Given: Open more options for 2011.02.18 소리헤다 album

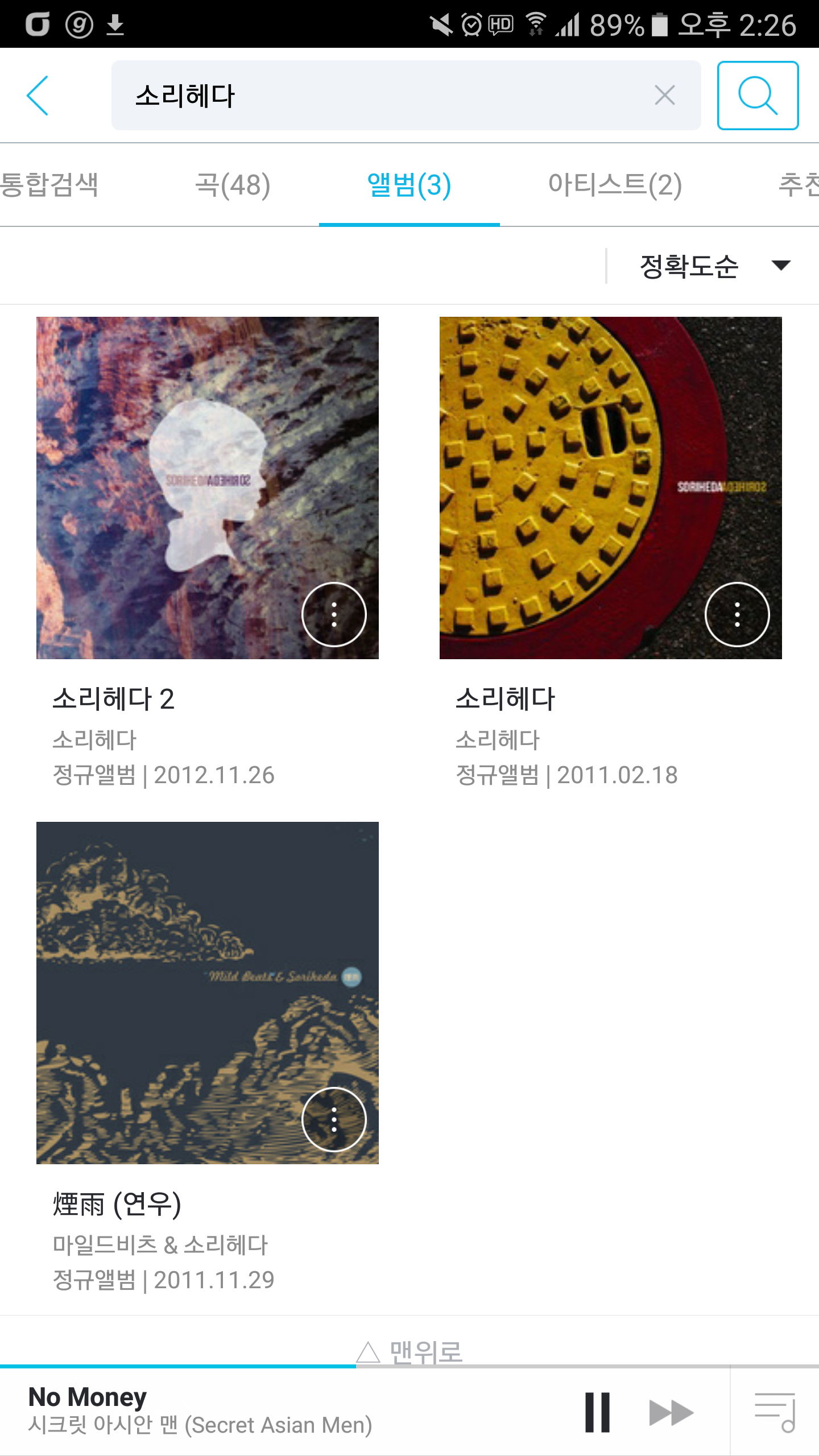Looking at the screenshot, I should [737, 614].
